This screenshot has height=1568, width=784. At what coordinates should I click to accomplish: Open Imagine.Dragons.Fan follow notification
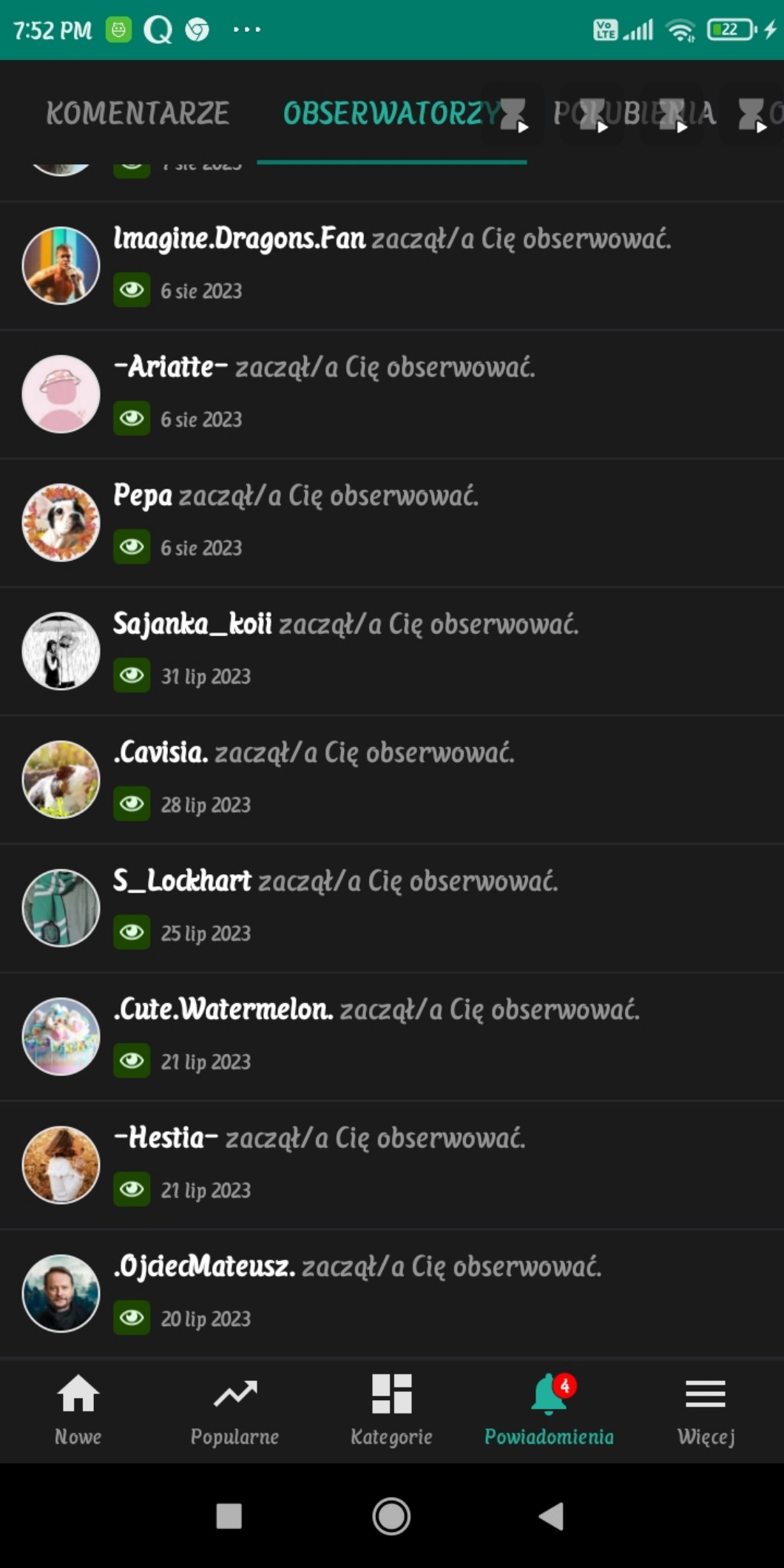coord(392,265)
